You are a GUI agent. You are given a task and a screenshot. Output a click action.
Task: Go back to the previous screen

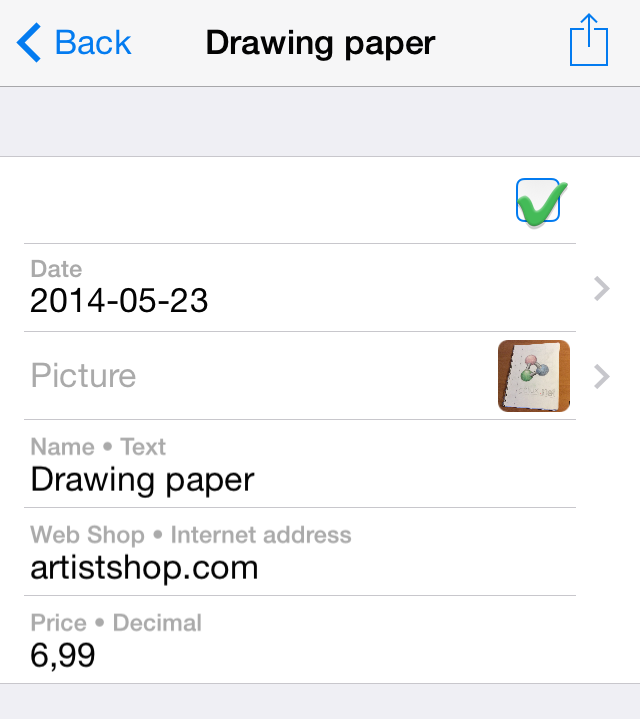[74, 43]
